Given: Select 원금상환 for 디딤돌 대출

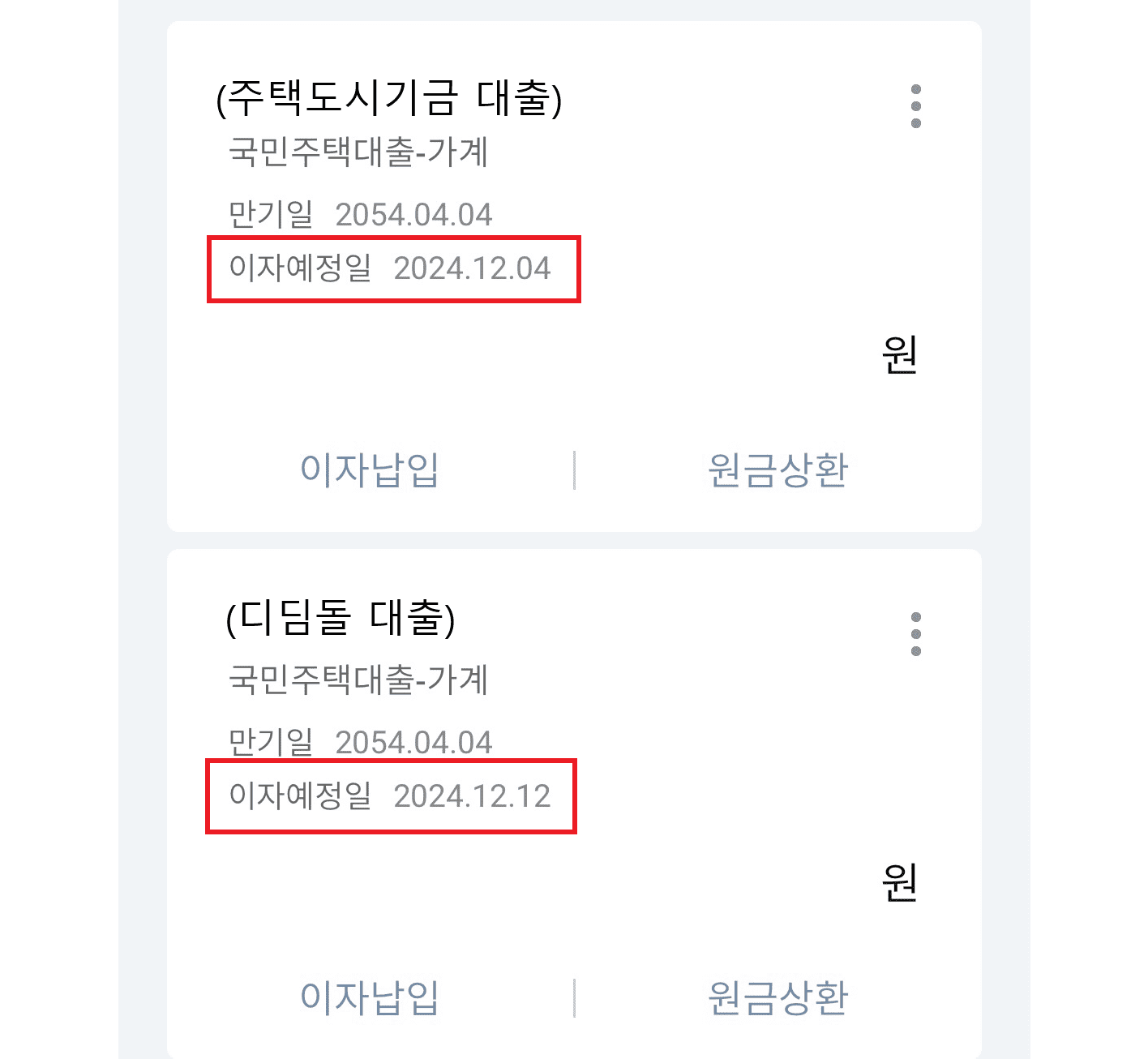Looking at the screenshot, I should point(777,997).
